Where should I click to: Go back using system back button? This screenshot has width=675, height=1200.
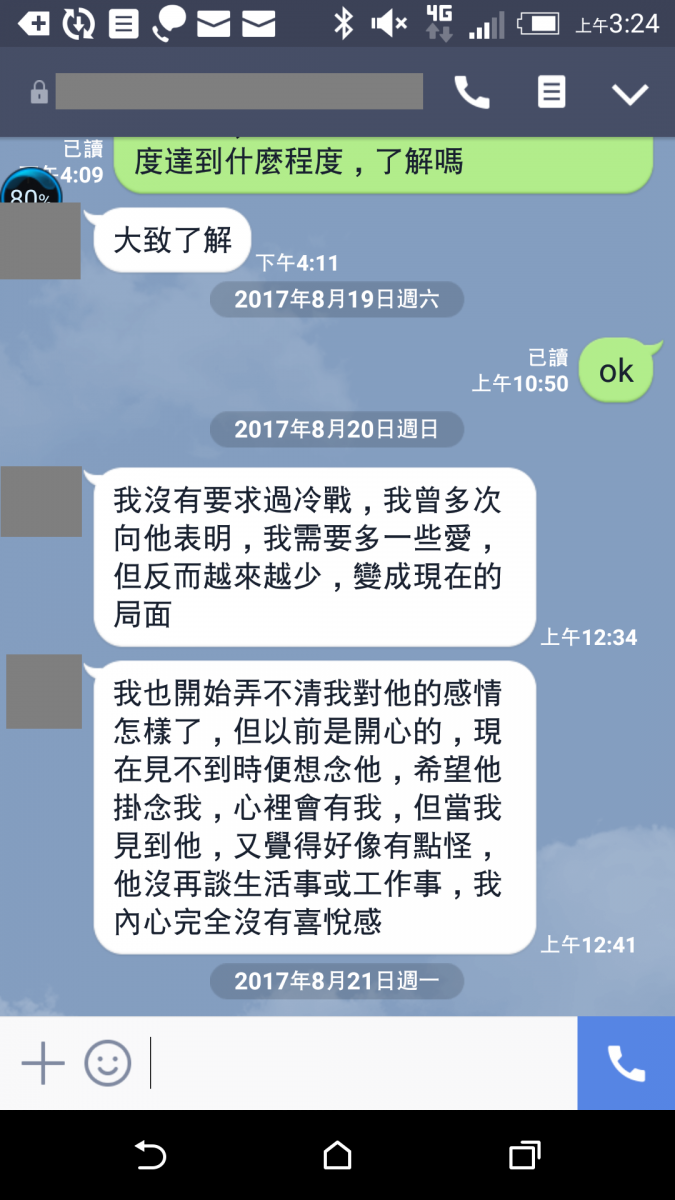150,1156
